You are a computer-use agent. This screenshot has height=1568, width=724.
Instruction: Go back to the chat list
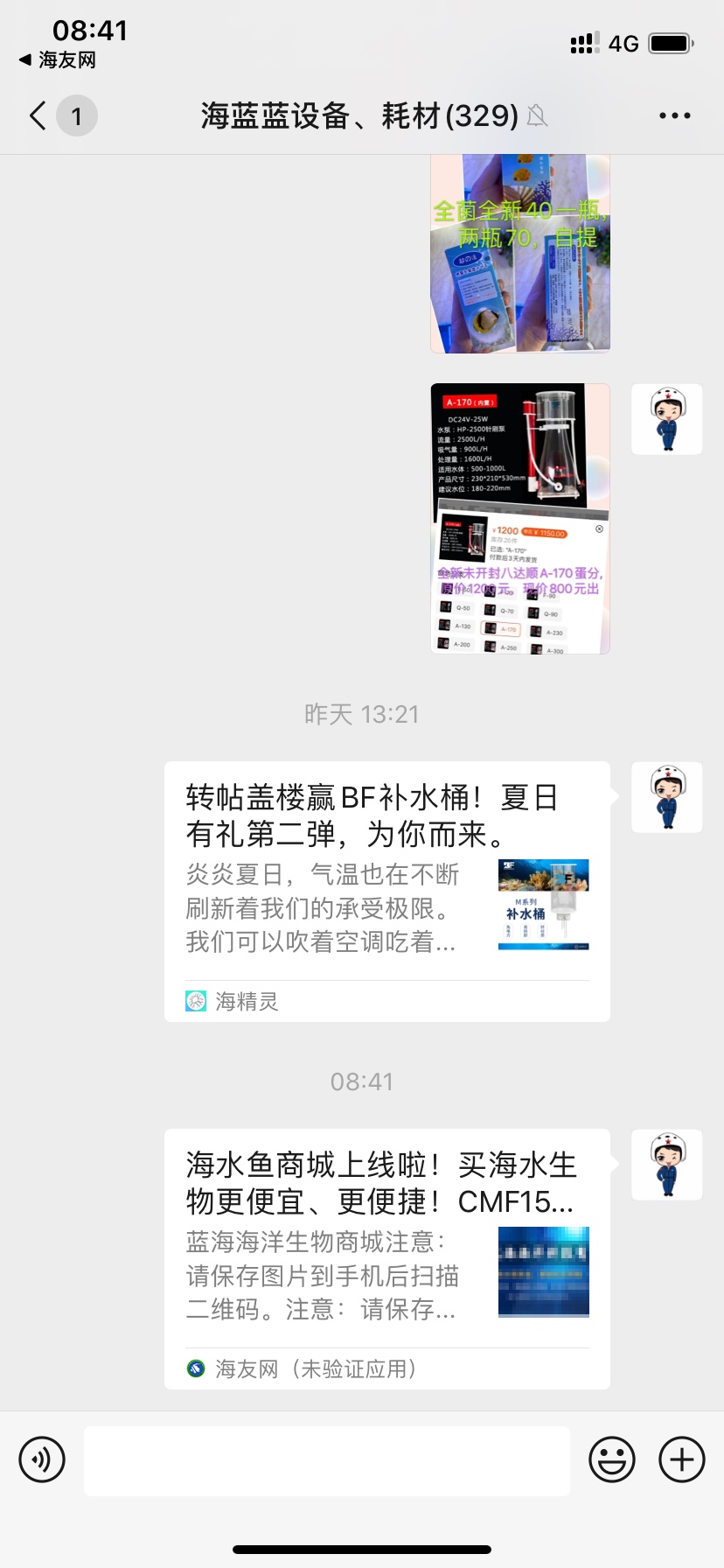click(x=38, y=115)
